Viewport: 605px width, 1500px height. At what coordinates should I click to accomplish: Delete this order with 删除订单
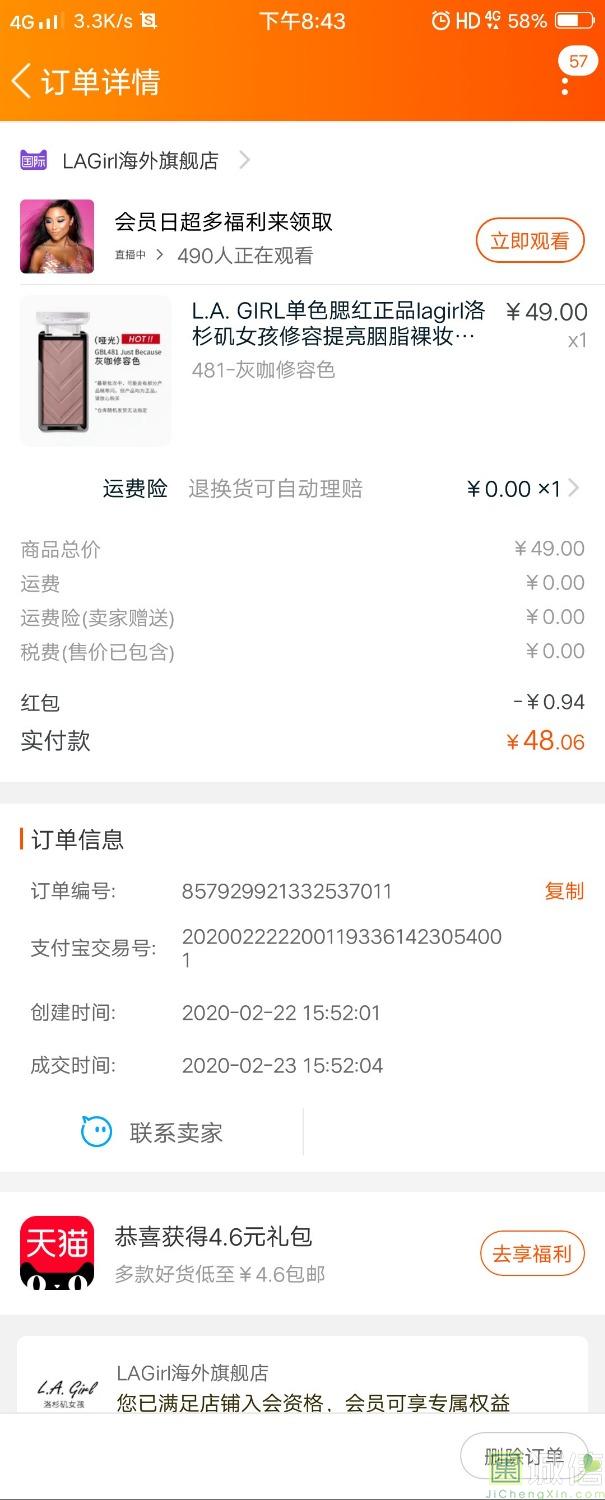click(x=523, y=1456)
